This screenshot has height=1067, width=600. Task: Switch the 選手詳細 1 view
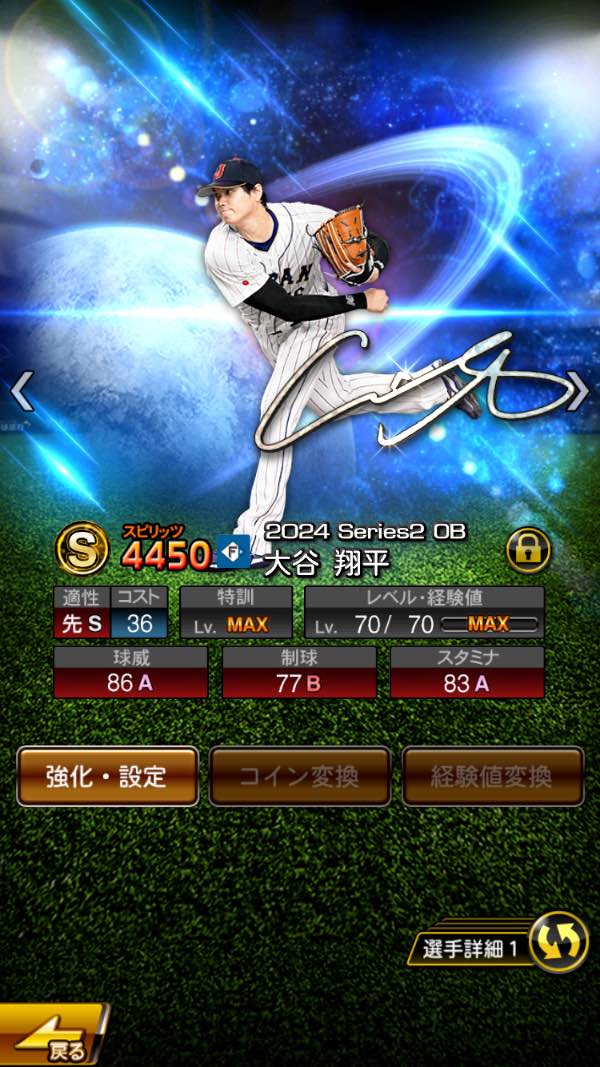557,942
